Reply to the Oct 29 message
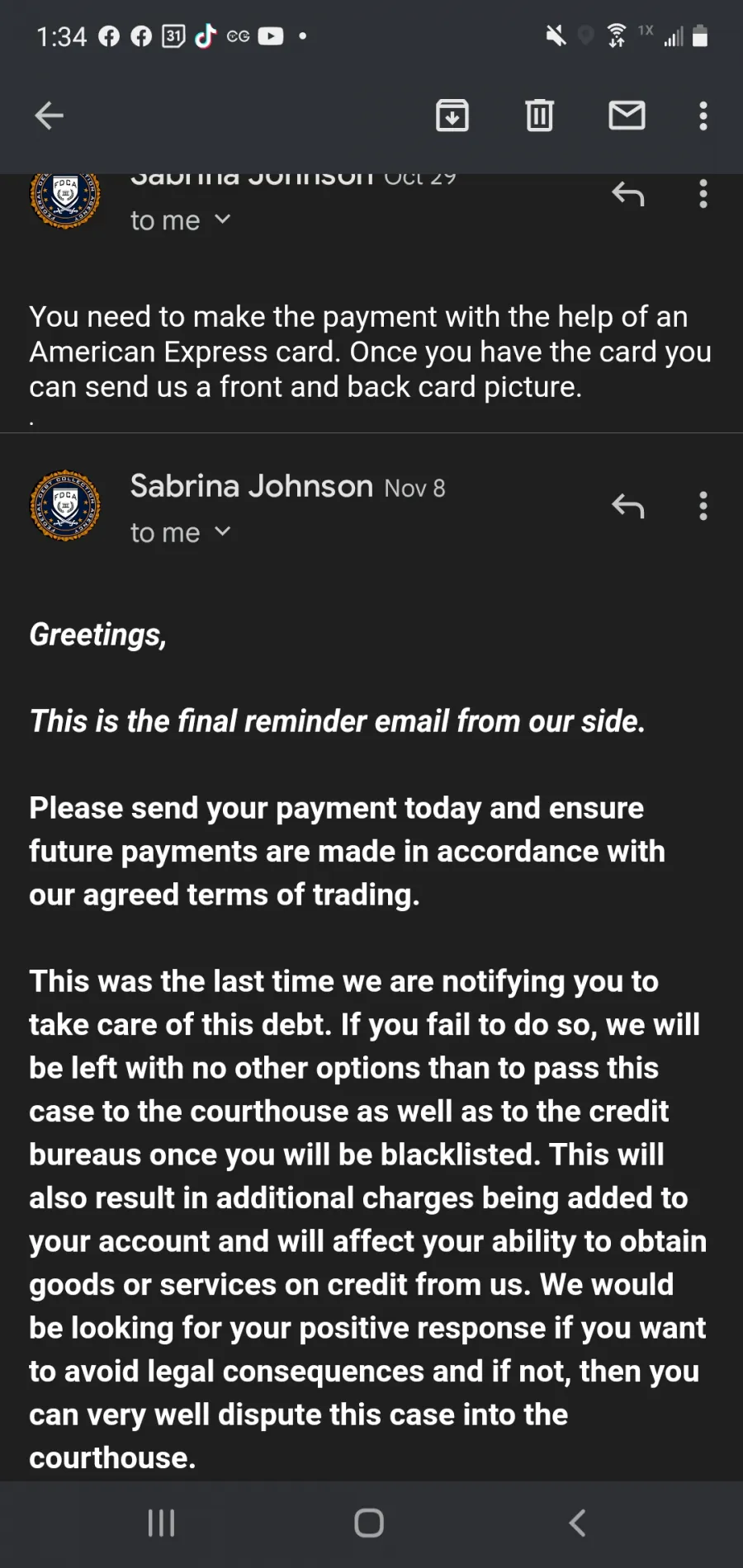This screenshot has height=1568, width=743. point(627,194)
